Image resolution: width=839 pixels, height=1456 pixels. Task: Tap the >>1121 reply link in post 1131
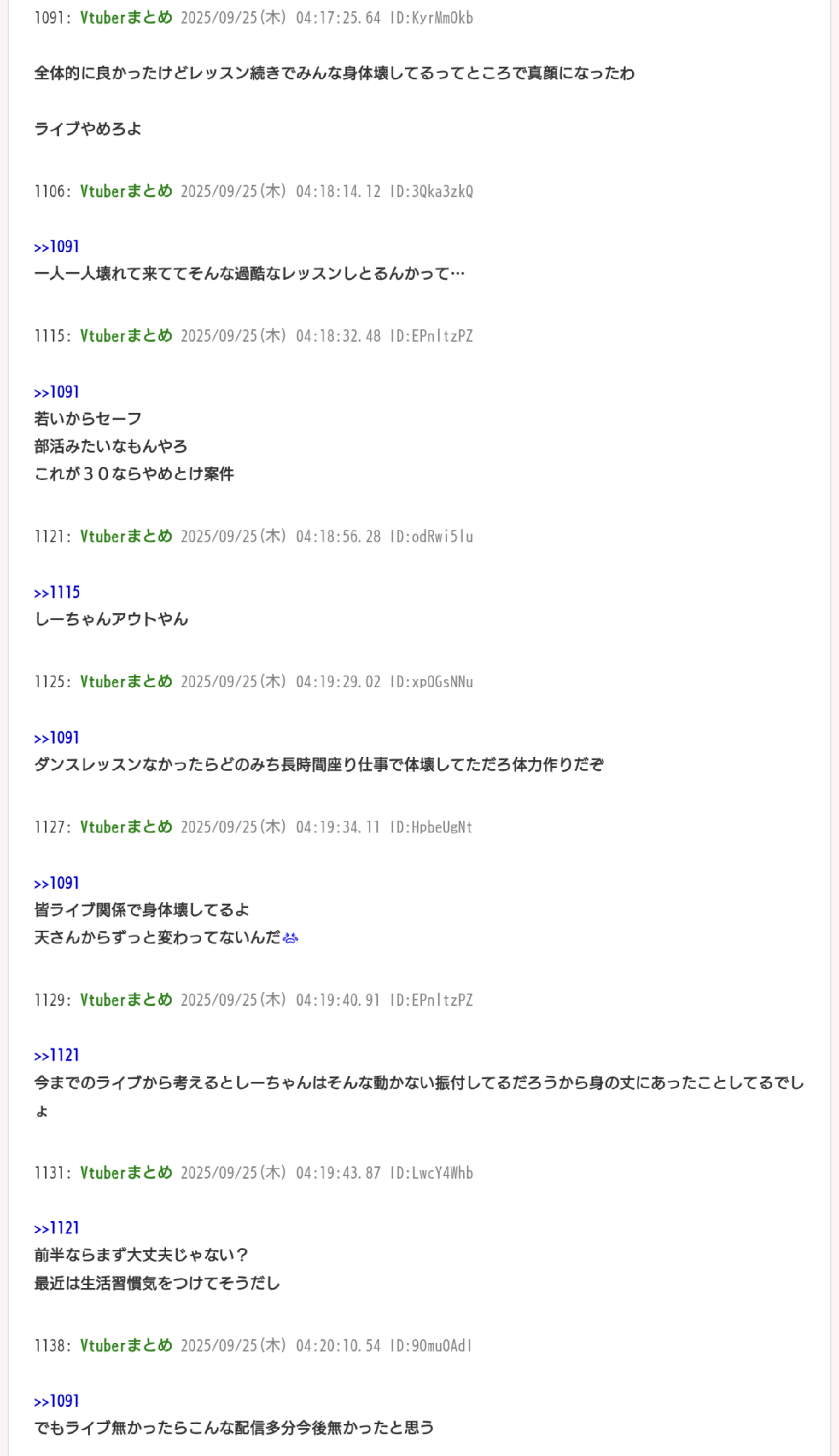click(x=56, y=1227)
